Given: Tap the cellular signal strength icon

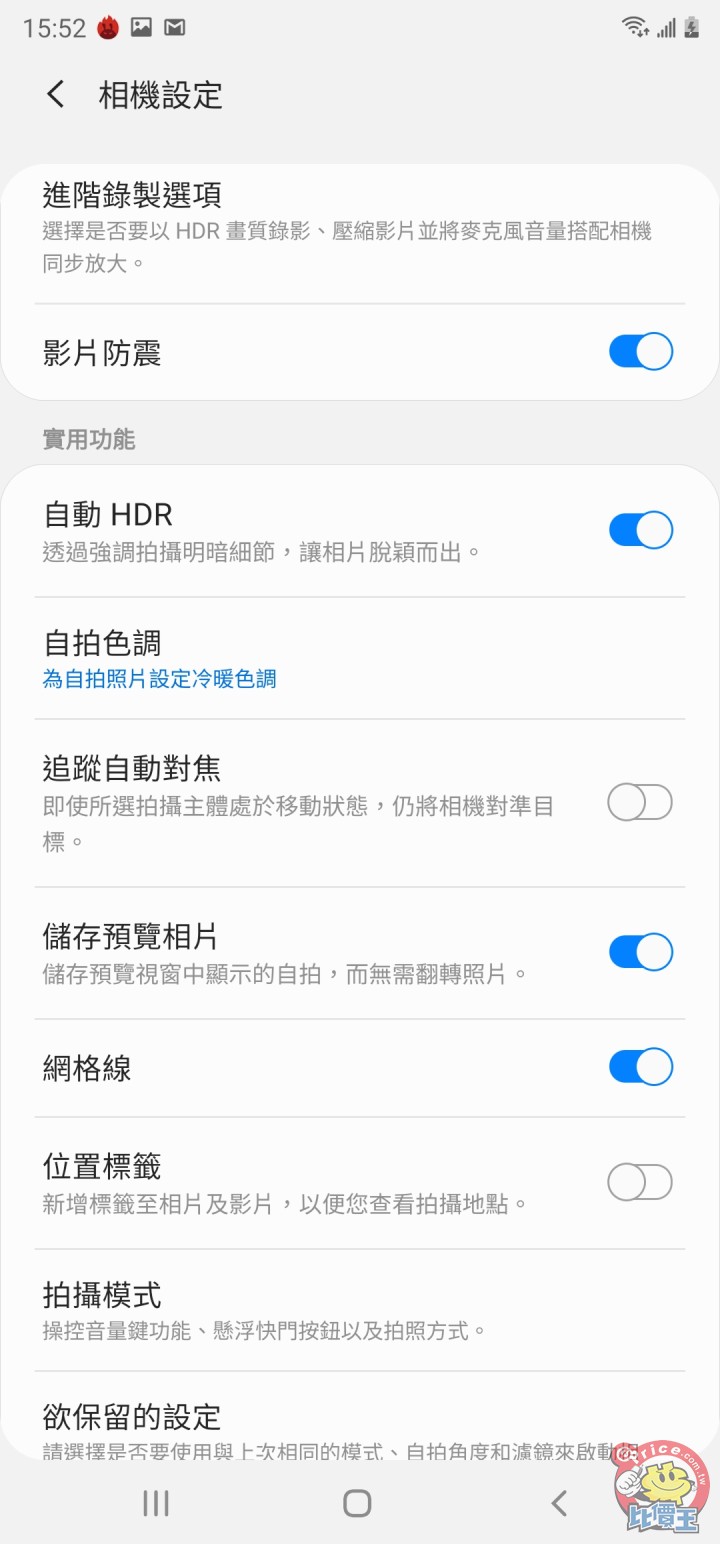Looking at the screenshot, I should coord(665,28).
